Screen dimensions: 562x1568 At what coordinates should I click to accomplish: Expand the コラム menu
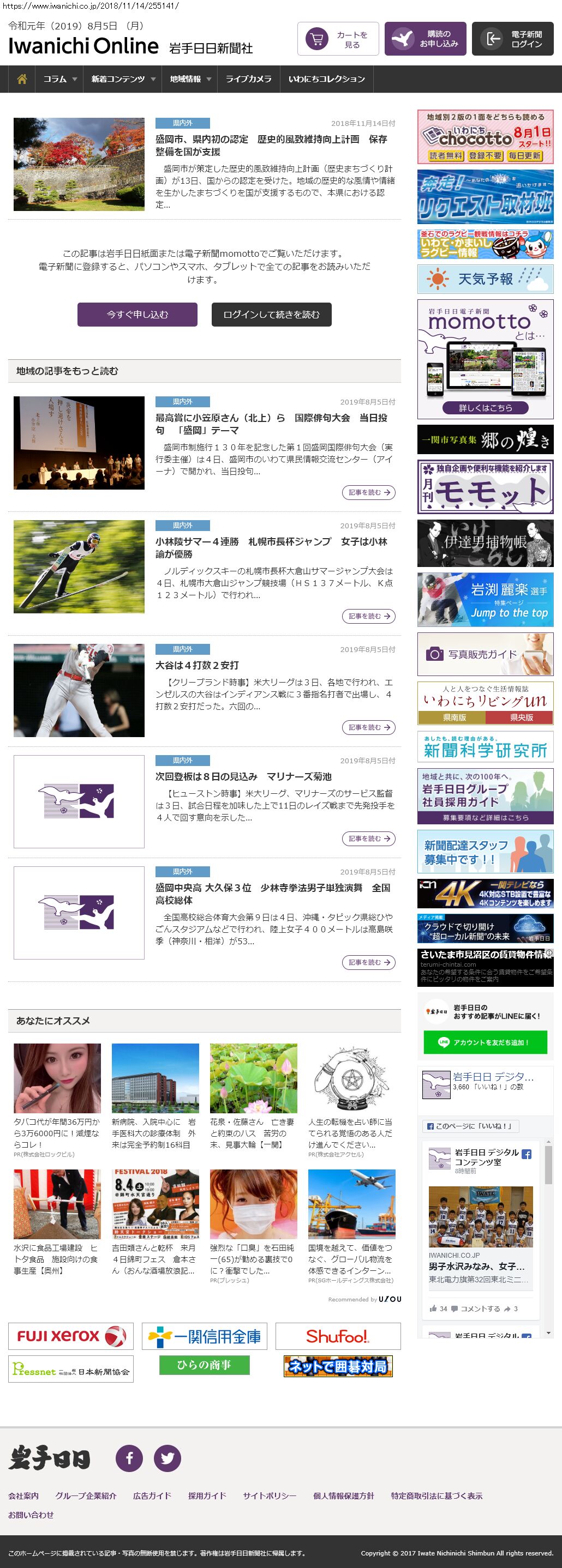[x=59, y=79]
